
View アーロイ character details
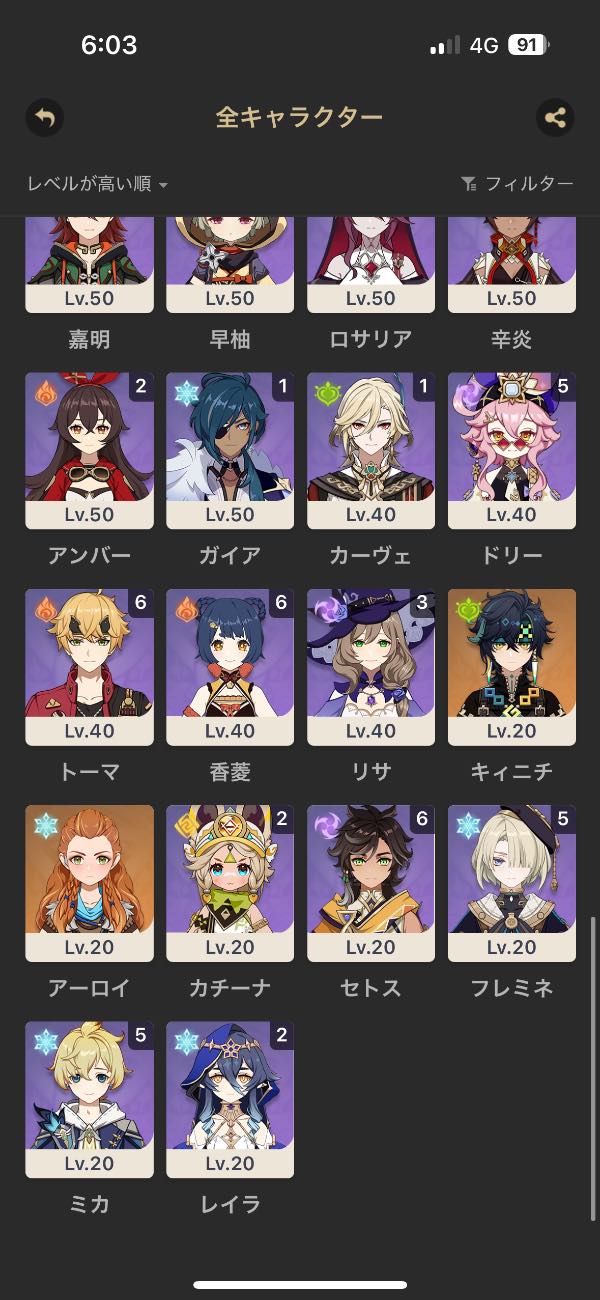(x=89, y=882)
